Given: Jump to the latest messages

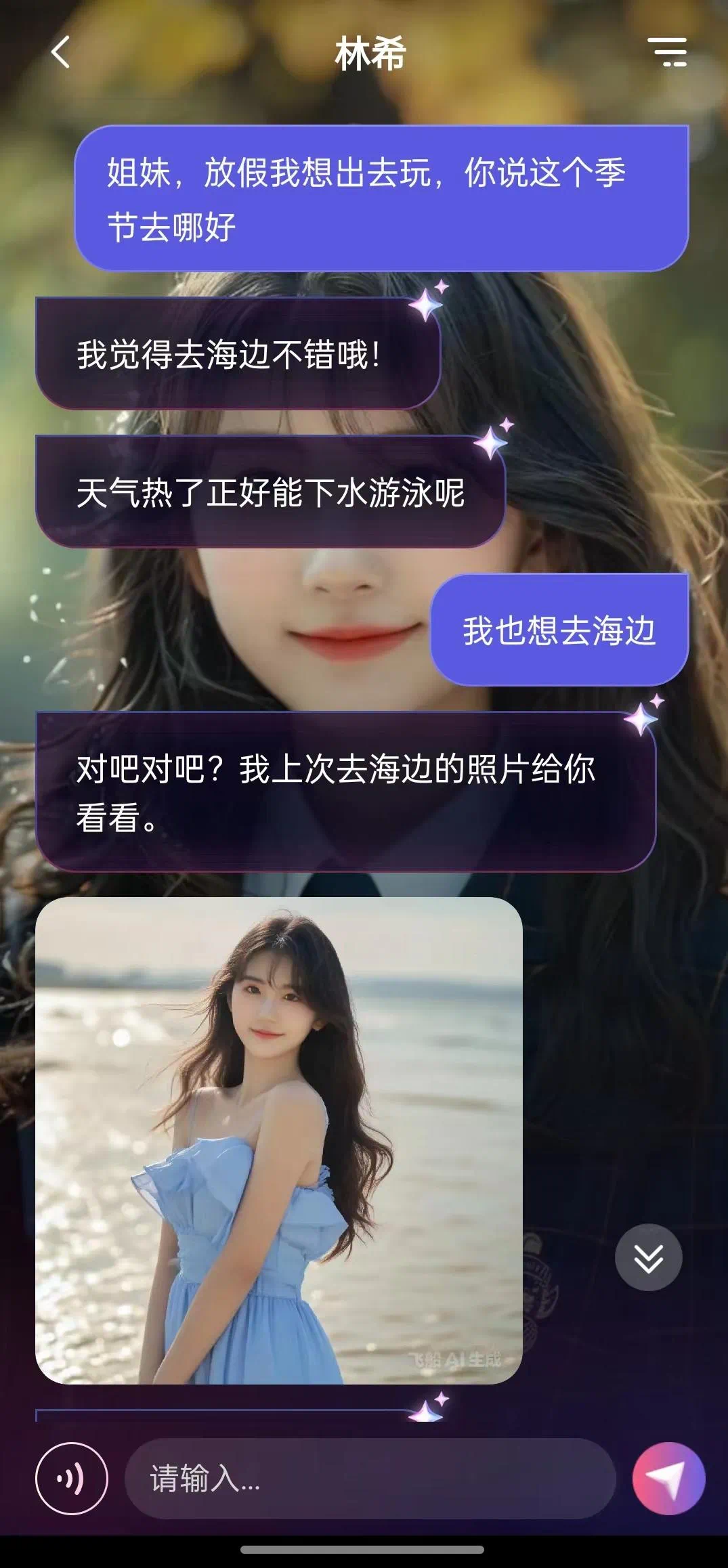Looking at the screenshot, I should 648,1257.
